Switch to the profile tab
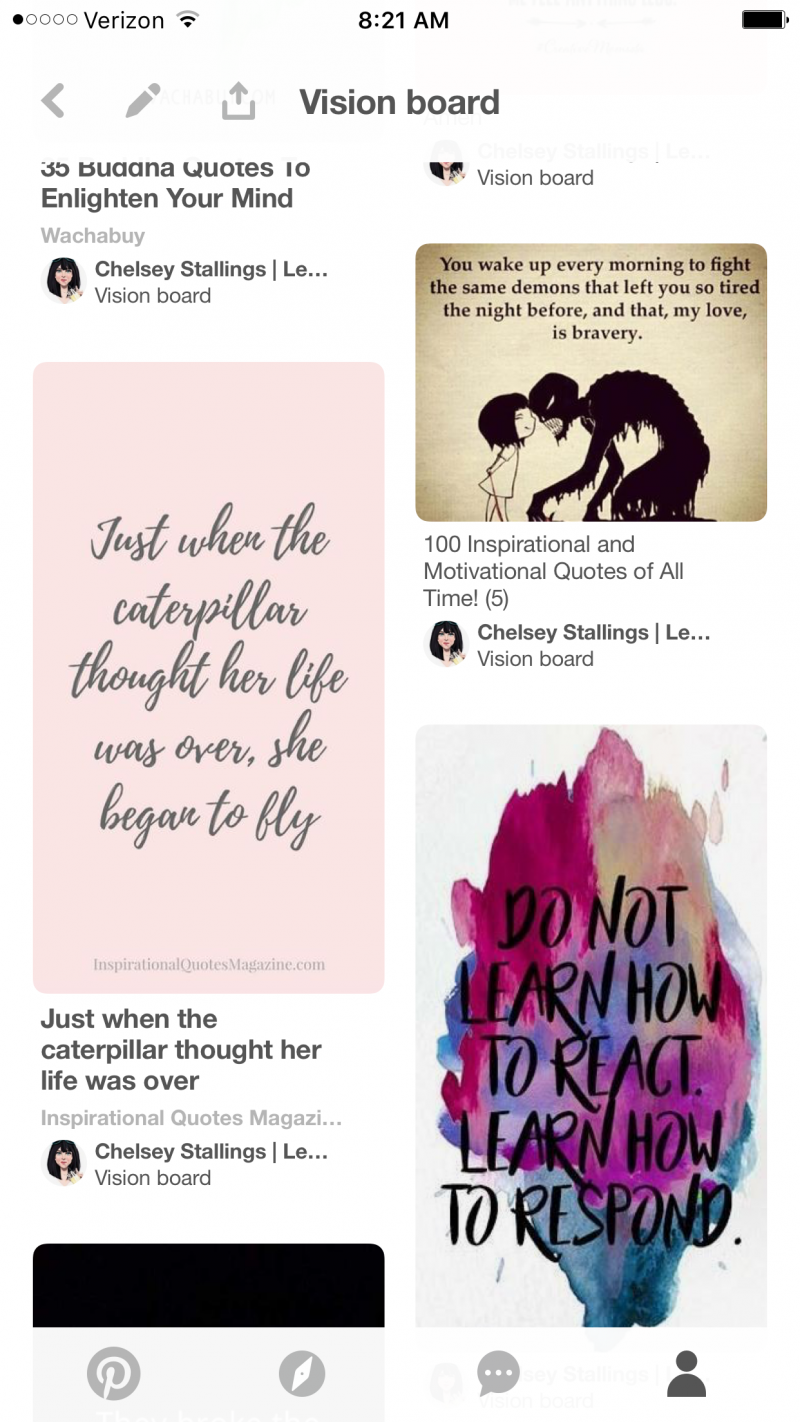Viewport: 800px width, 1422px height. [x=686, y=1373]
